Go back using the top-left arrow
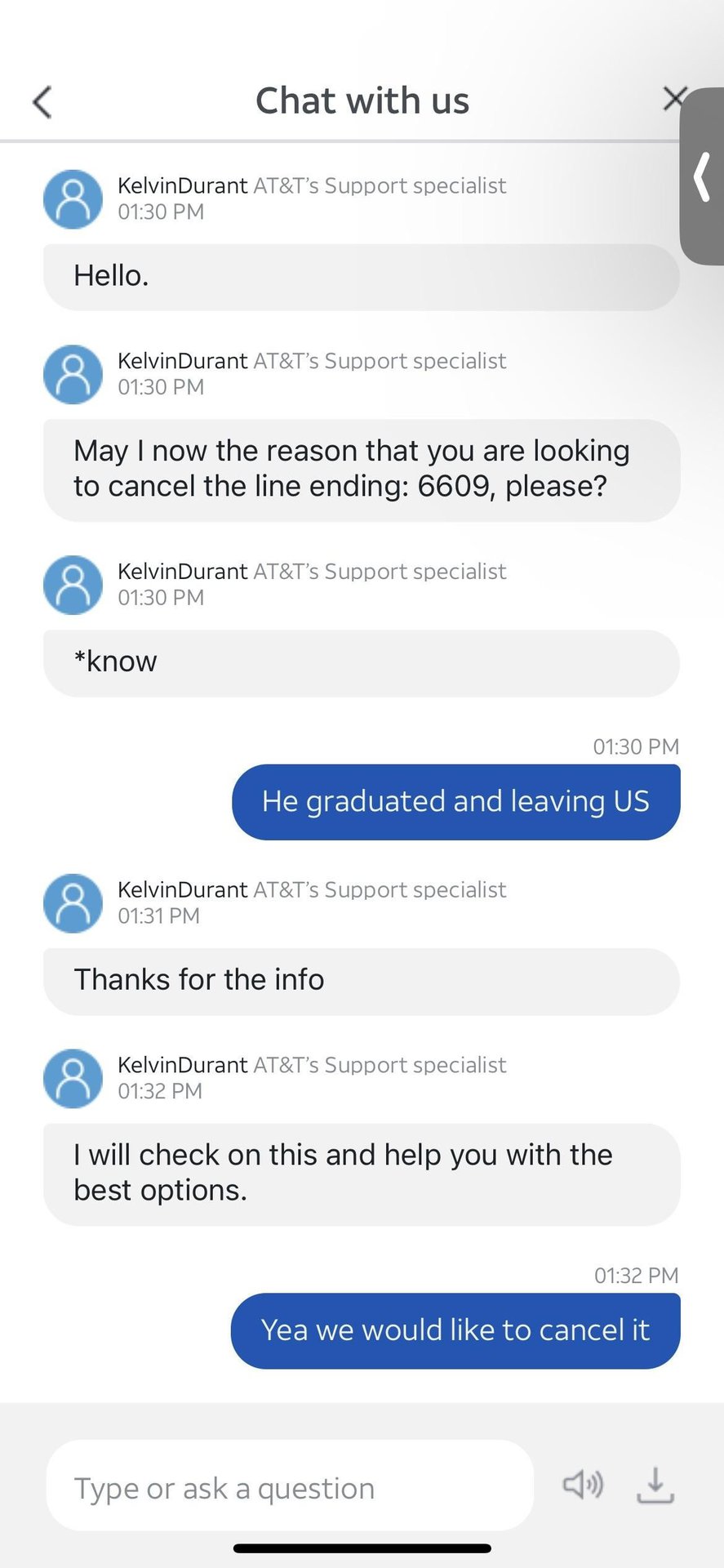724x1568 pixels. (42, 102)
